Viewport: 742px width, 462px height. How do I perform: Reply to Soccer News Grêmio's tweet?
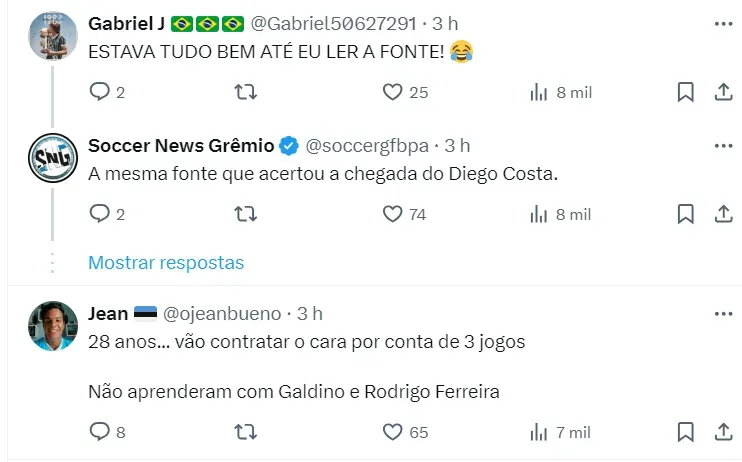click(100, 214)
